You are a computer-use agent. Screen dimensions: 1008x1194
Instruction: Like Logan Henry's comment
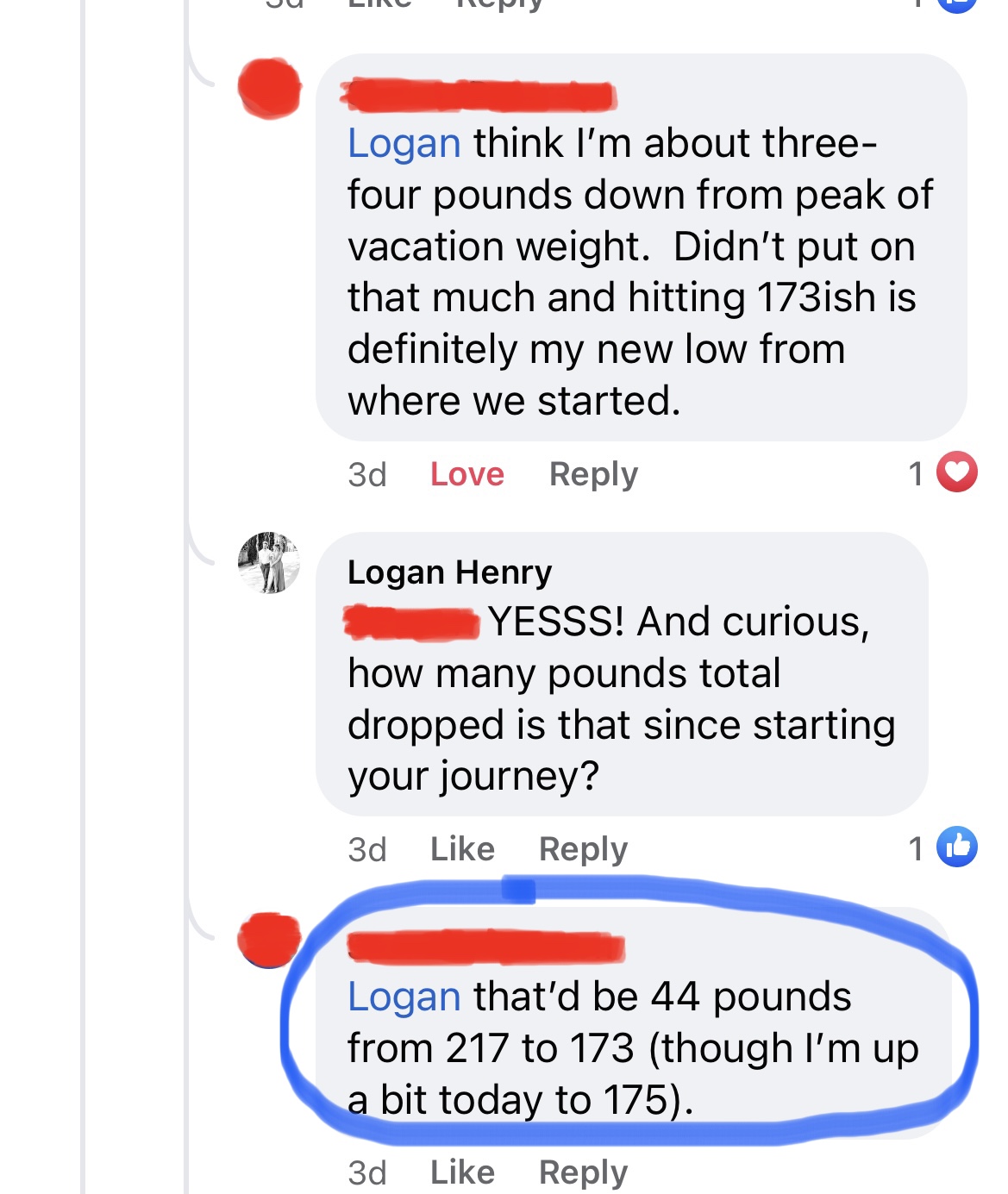point(462,849)
